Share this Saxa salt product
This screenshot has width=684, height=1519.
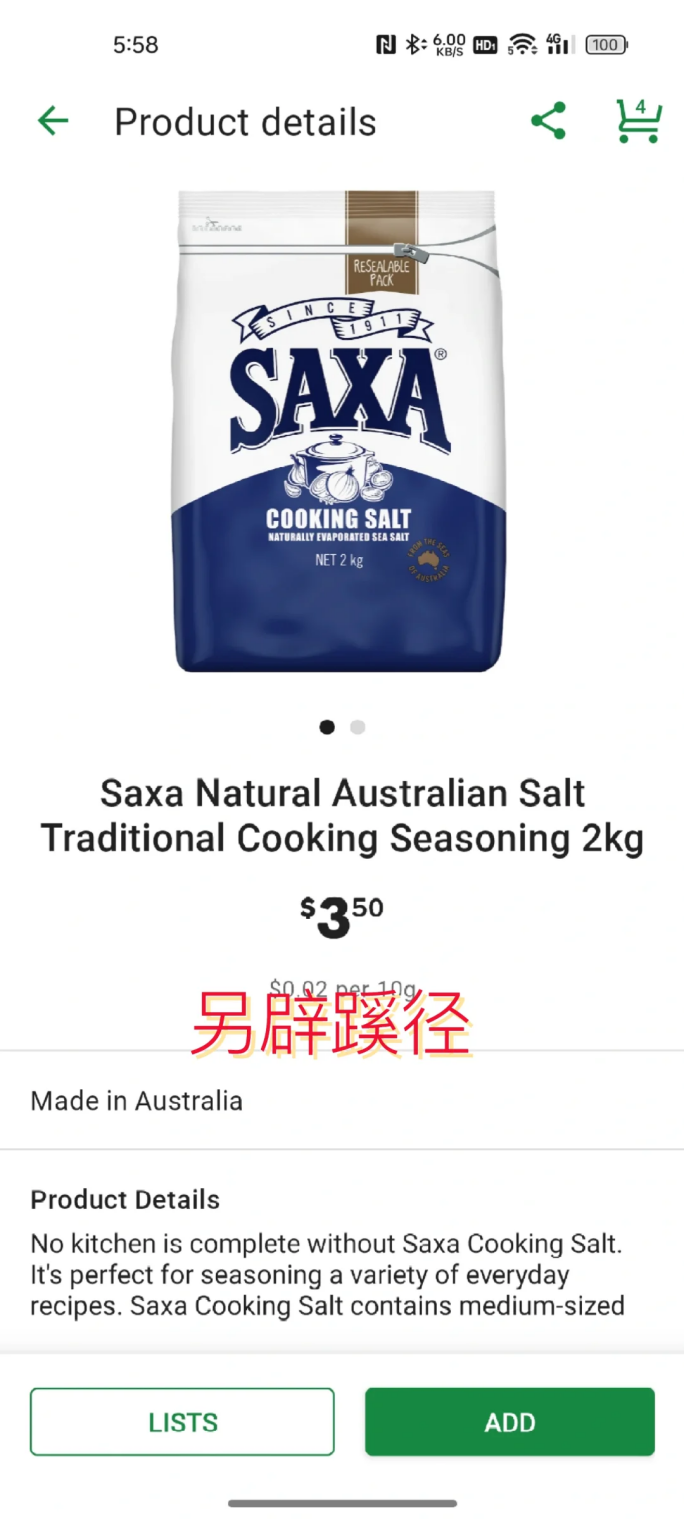pyautogui.click(x=548, y=121)
